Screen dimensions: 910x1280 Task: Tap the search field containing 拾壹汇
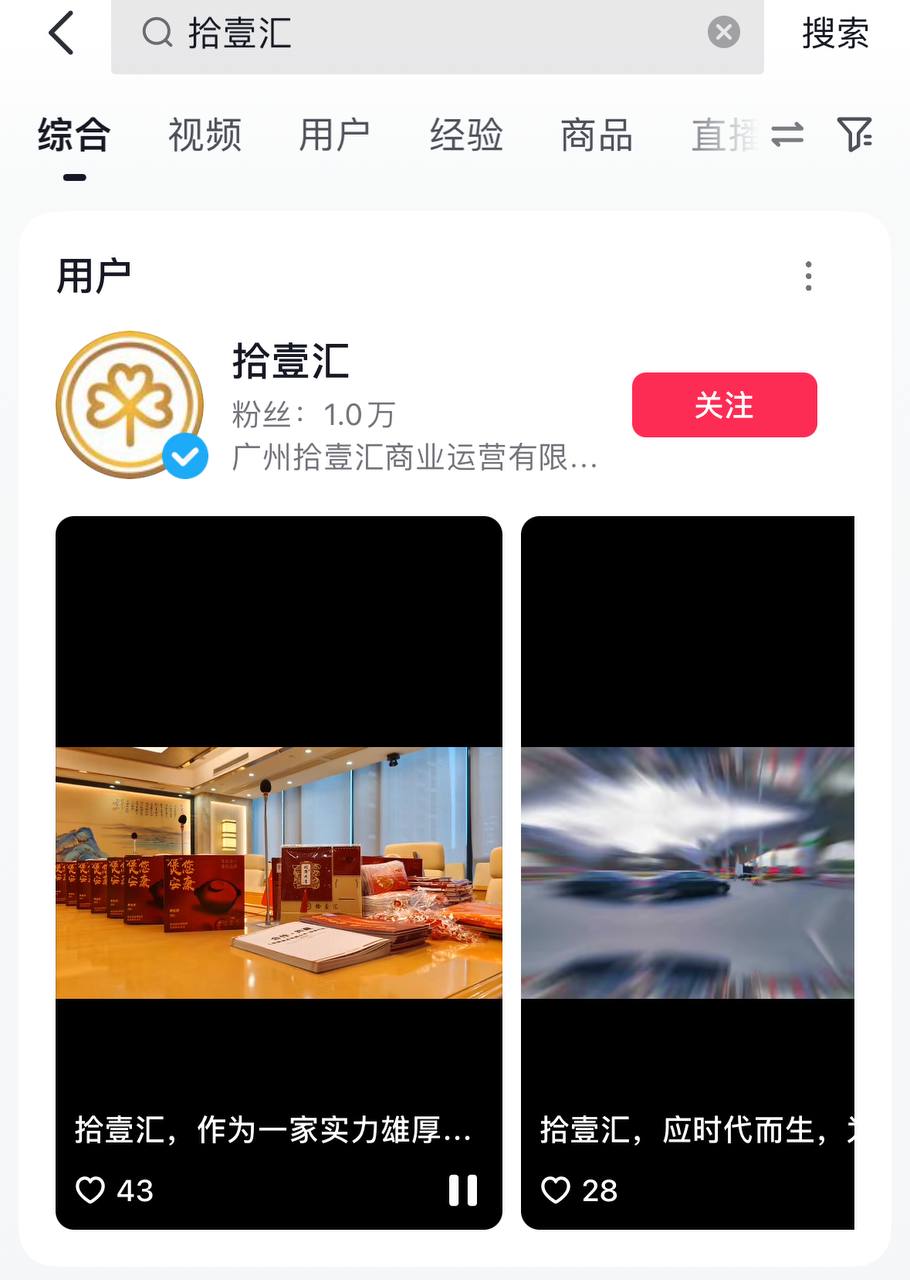(420, 34)
